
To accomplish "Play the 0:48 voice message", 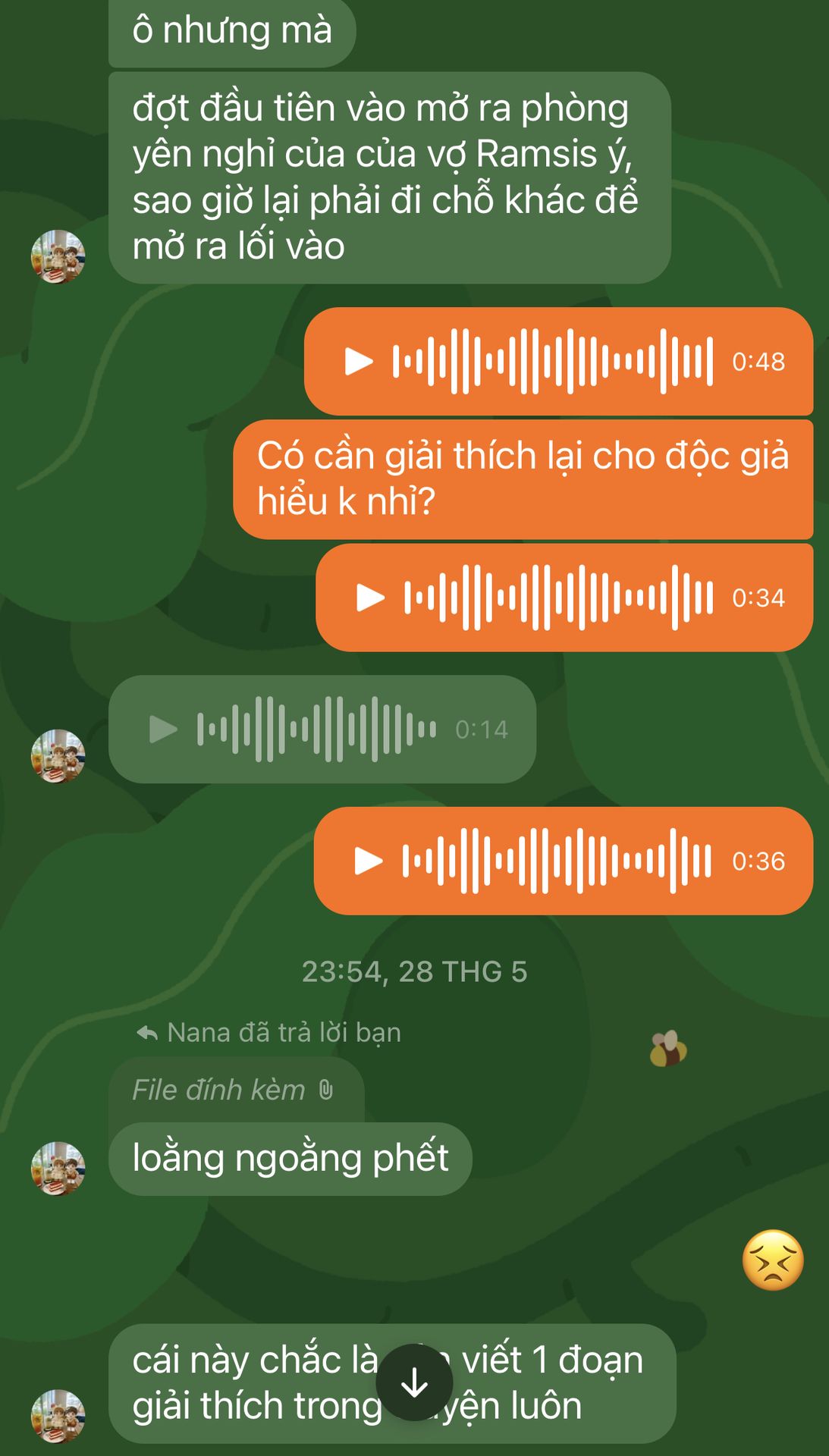I will (x=359, y=361).
